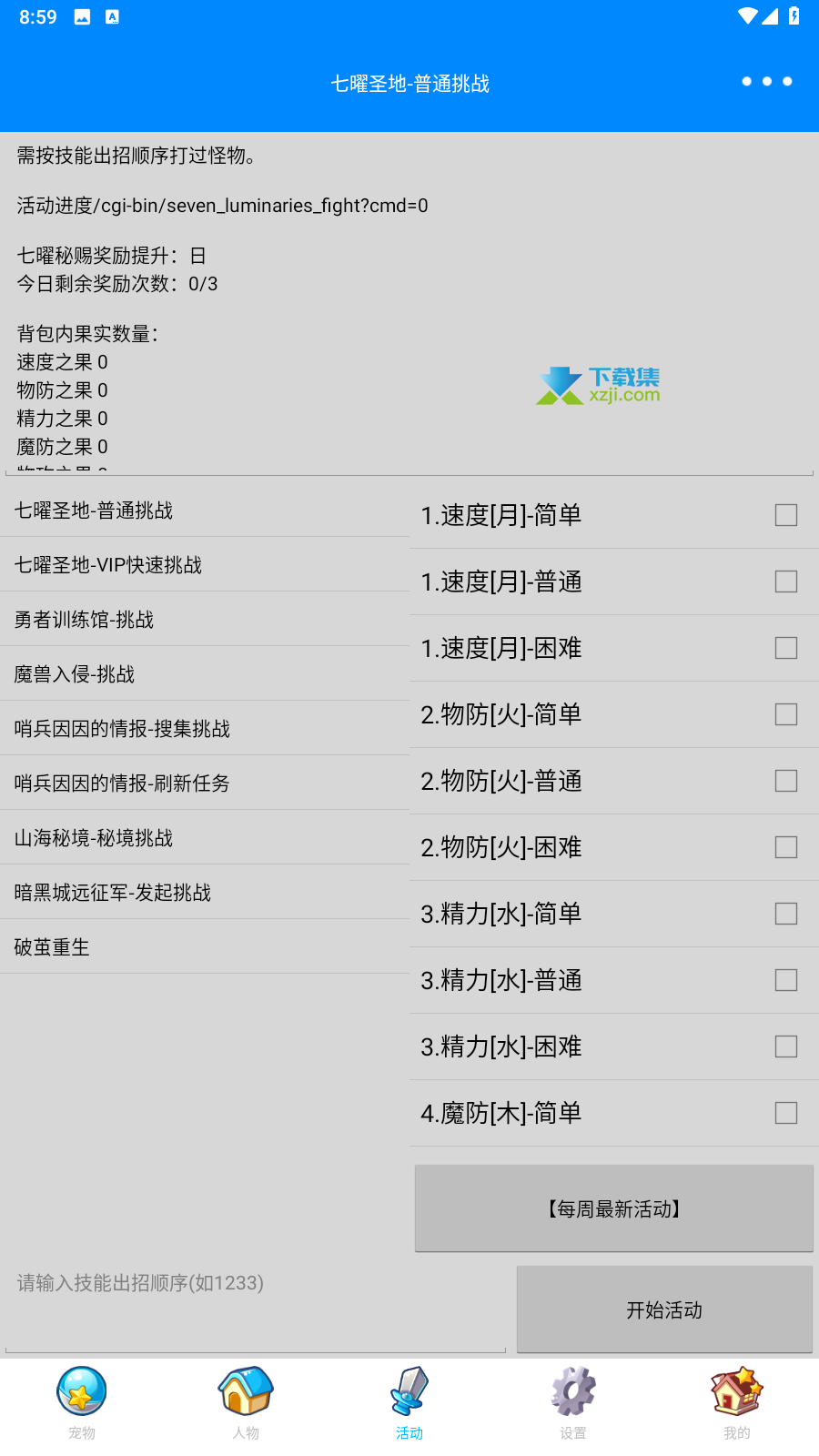This screenshot has width=819, height=1456.
Task: Open 哨兵因因的情报-搜集挑战
Action: pos(205,728)
